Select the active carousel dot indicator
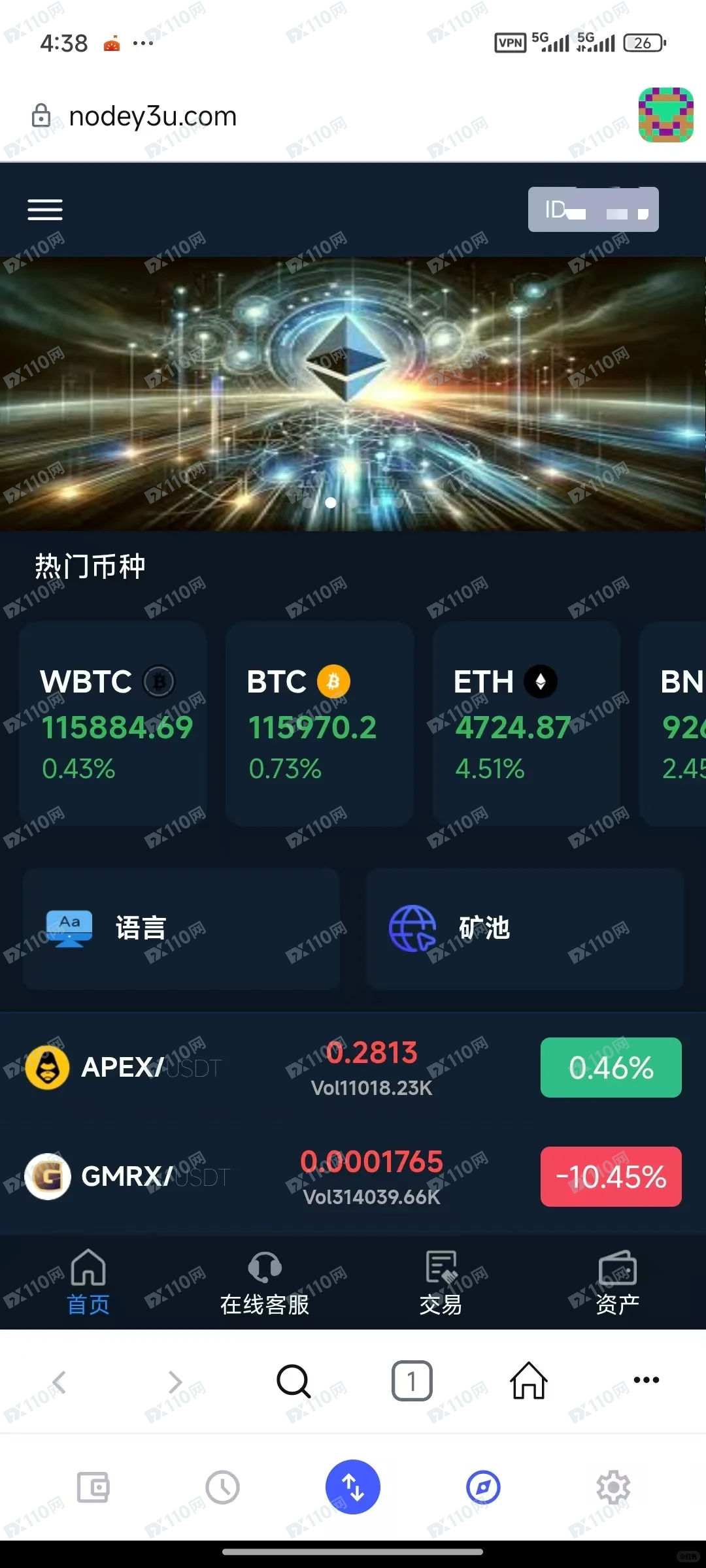Viewport: 706px width, 1568px height. (x=331, y=503)
